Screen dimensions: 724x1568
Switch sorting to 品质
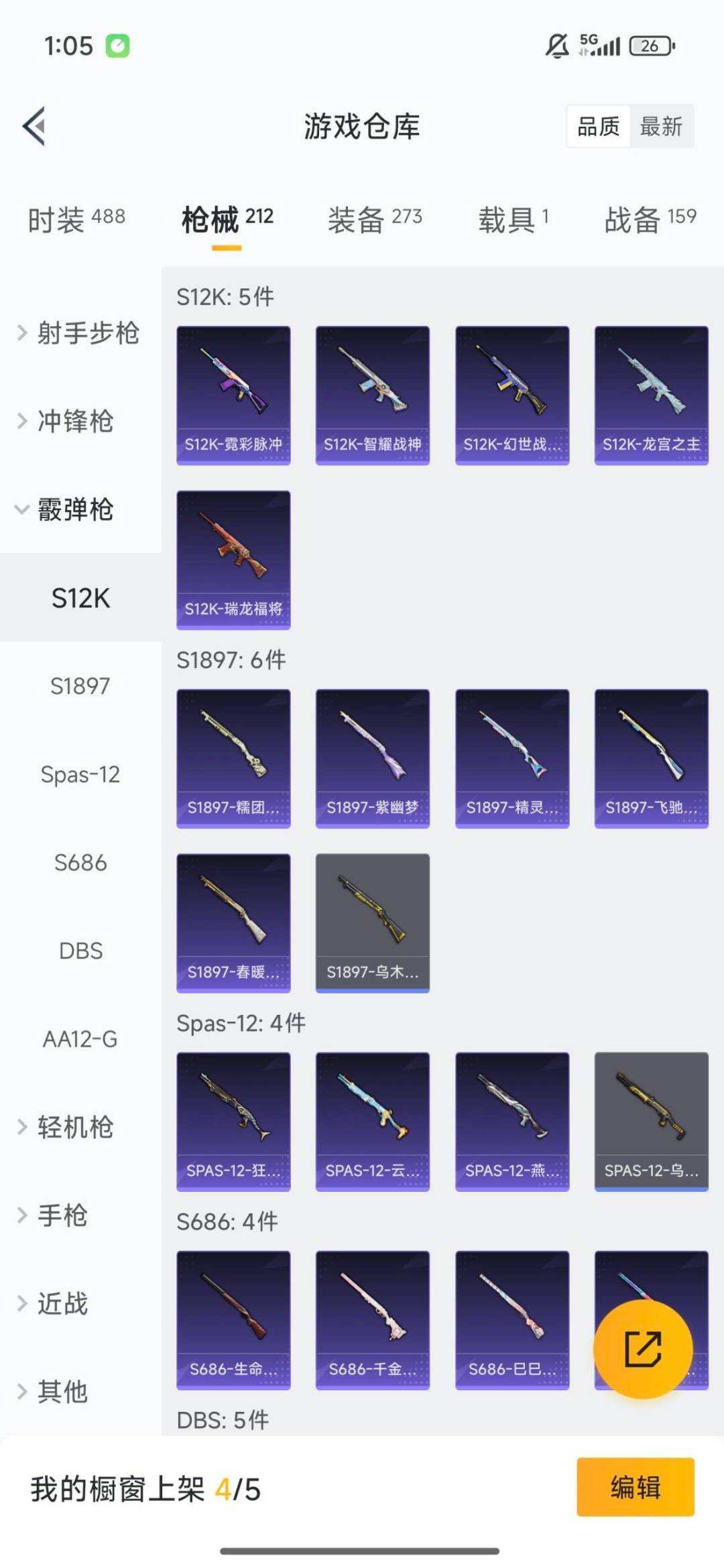600,127
